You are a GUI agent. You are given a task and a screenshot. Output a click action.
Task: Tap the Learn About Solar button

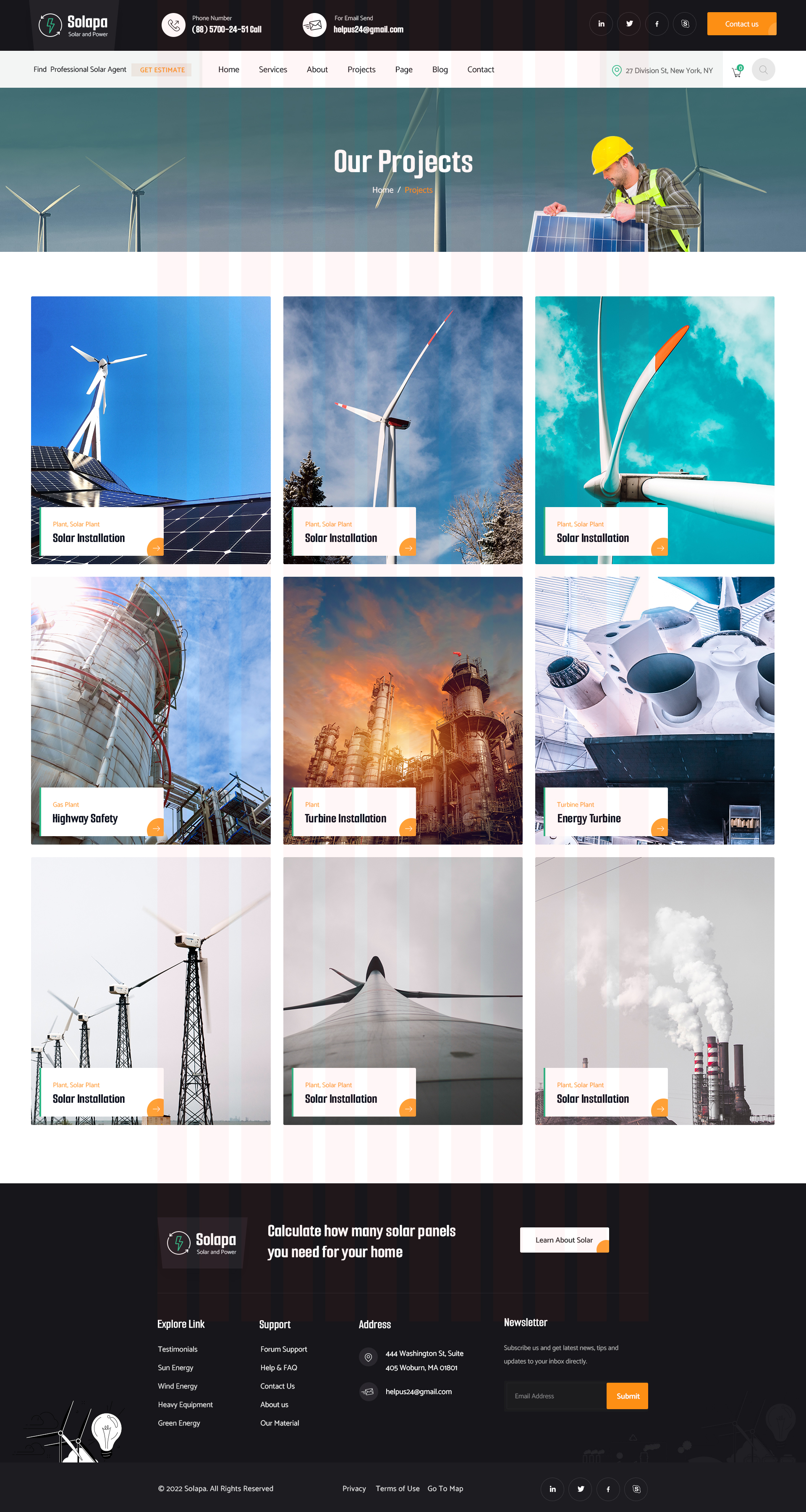(563, 1240)
